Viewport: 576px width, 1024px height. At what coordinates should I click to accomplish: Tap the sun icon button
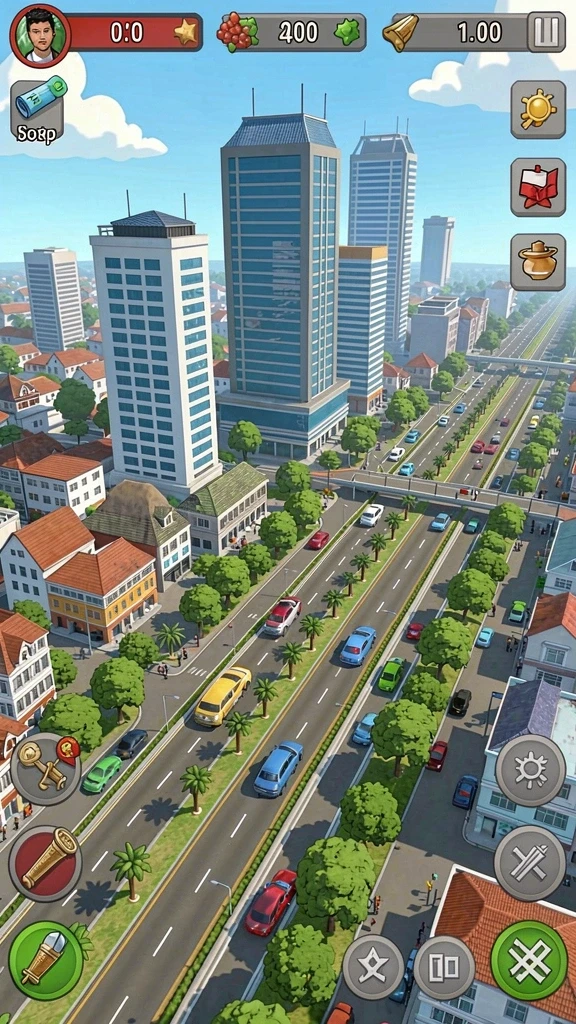537,110
